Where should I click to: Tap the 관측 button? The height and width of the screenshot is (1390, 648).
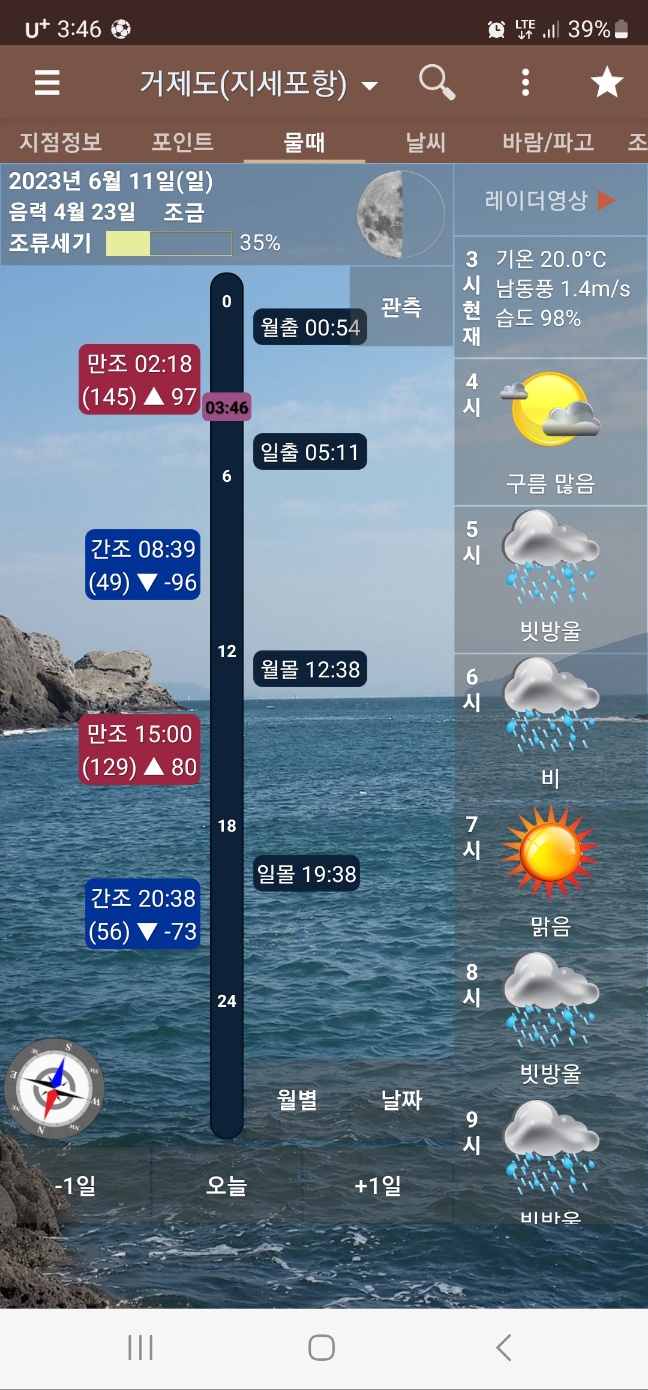(401, 307)
